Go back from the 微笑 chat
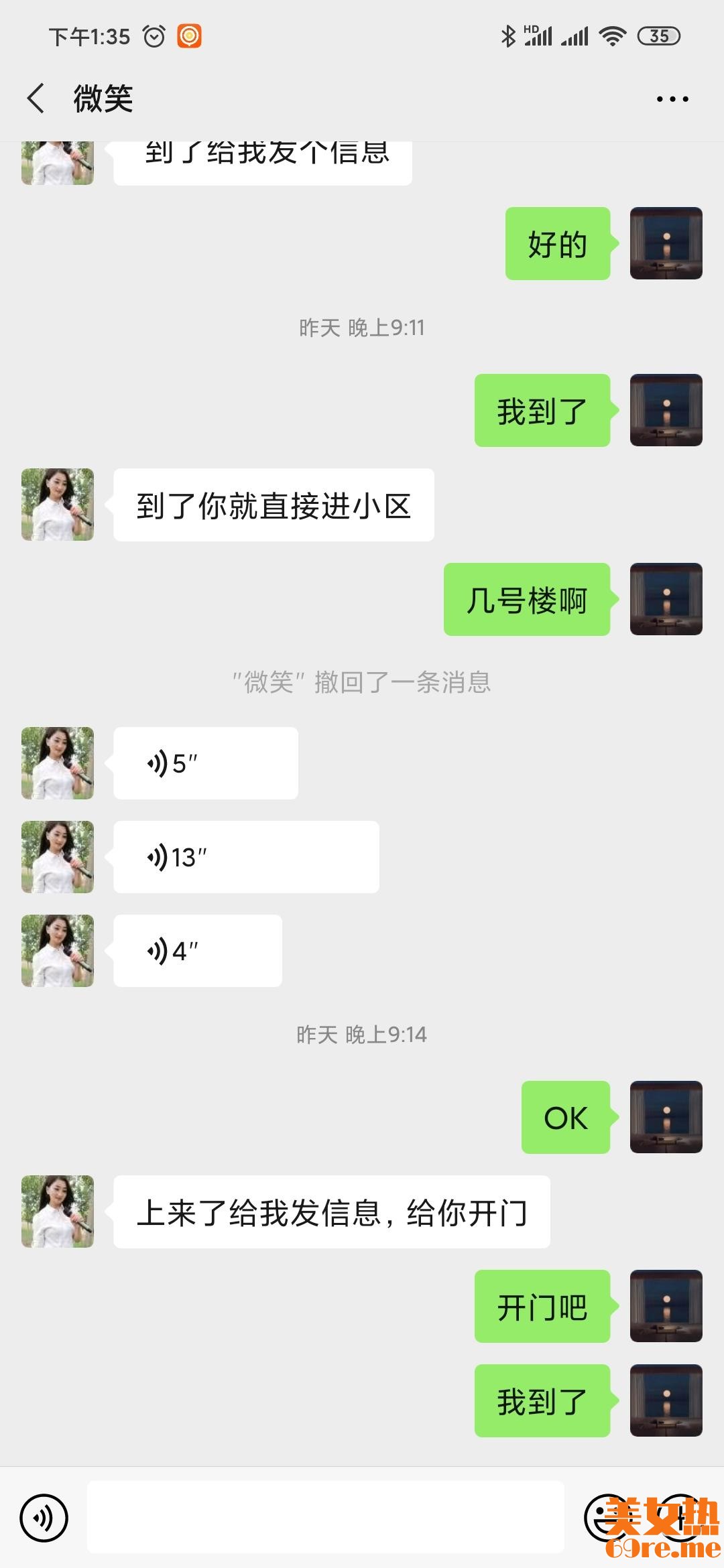 pyautogui.click(x=36, y=99)
